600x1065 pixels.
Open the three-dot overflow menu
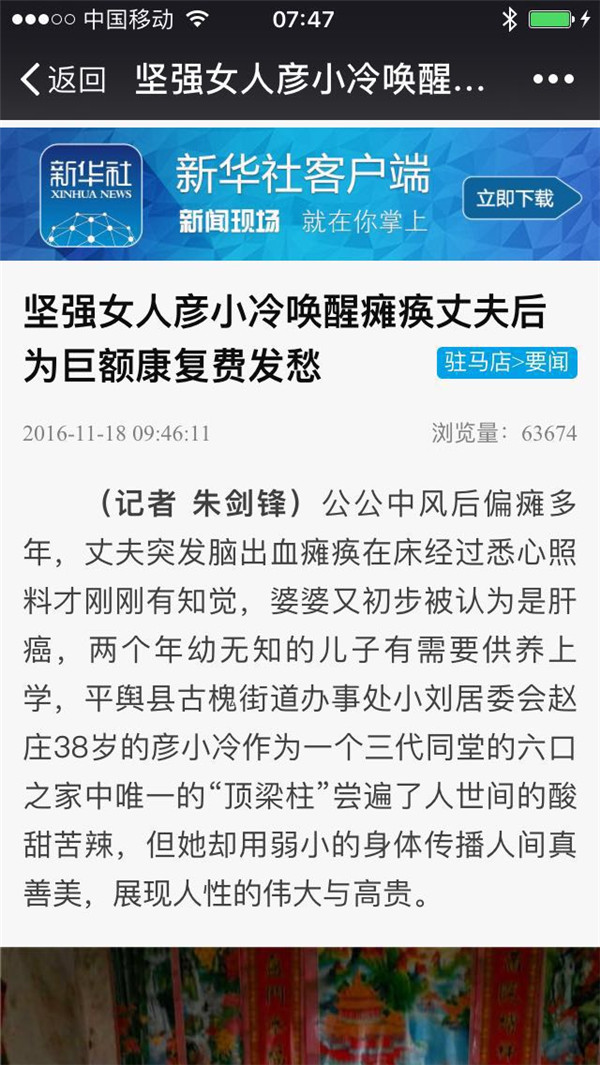point(553,80)
